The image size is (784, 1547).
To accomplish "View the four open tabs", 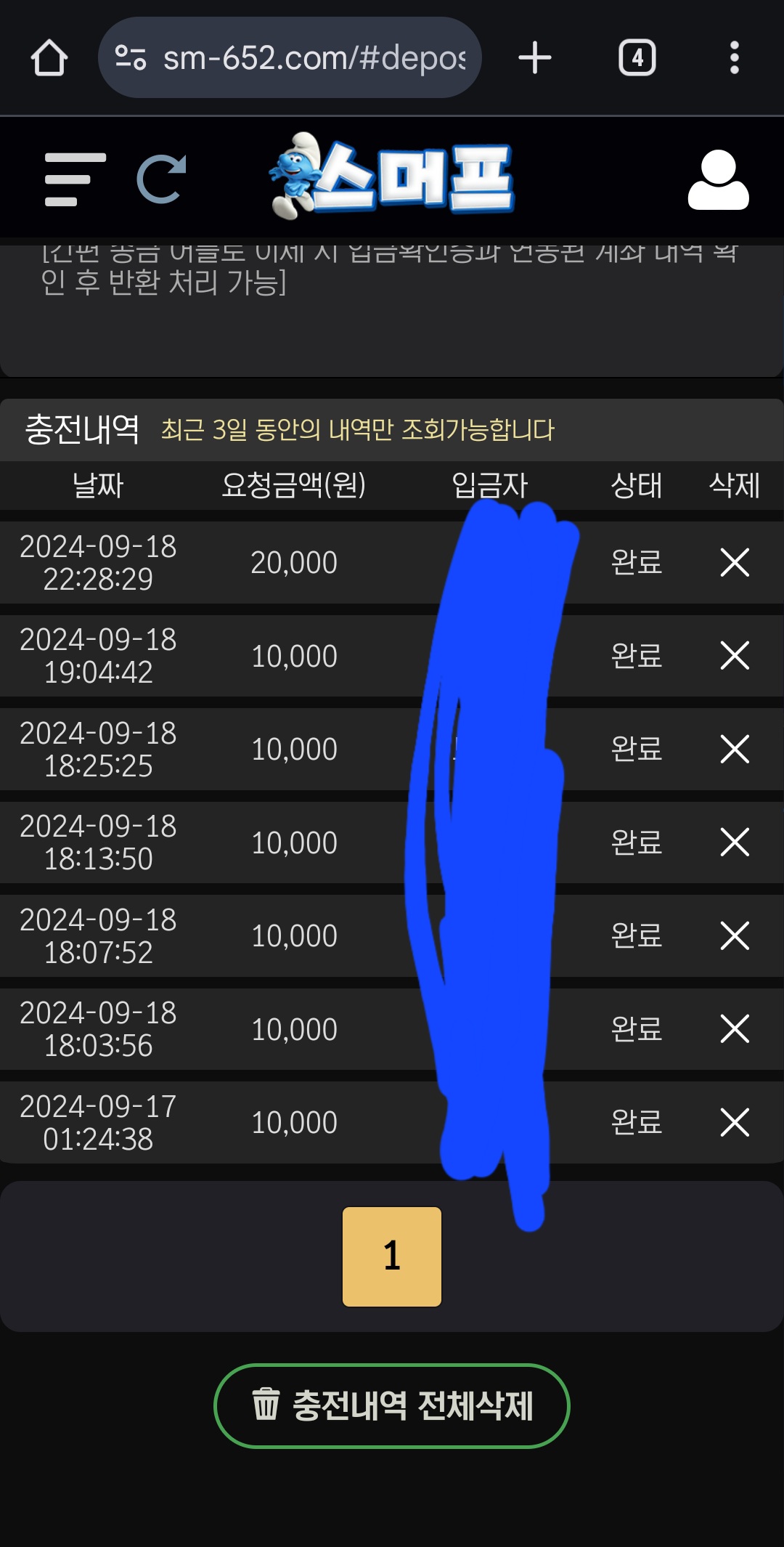I will tap(637, 58).
